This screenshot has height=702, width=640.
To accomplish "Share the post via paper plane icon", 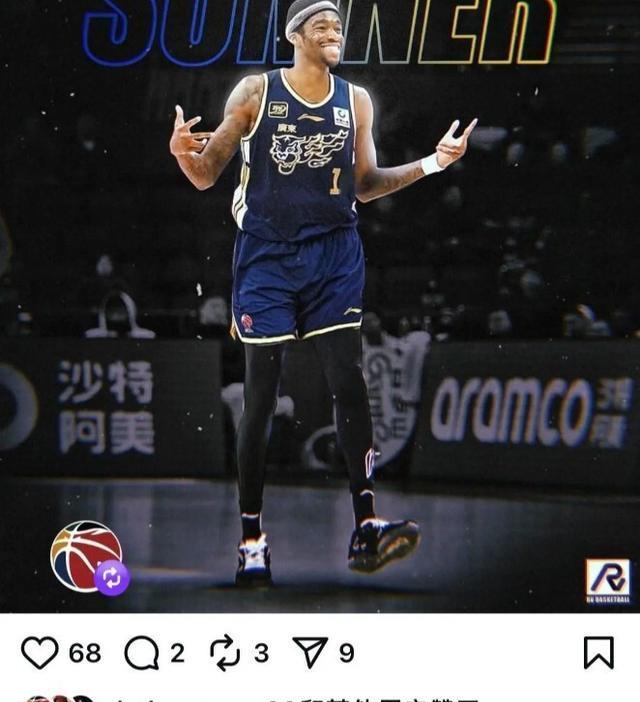I will 310,653.
